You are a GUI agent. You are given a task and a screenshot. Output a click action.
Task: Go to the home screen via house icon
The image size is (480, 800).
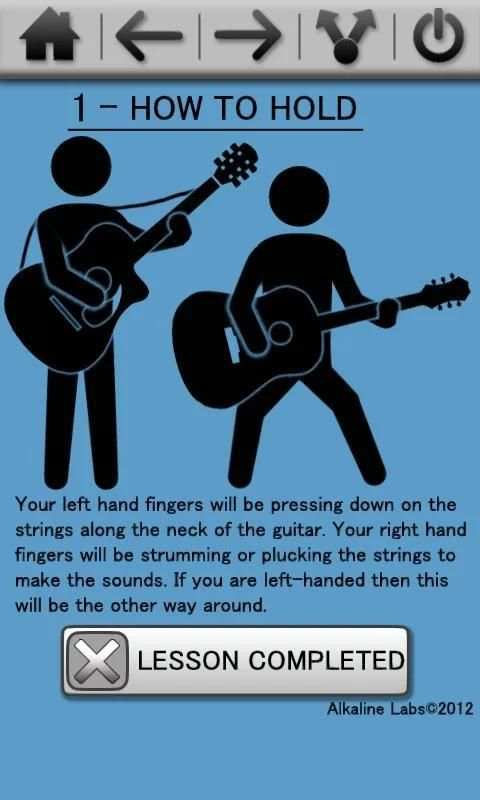coord(49,35)
